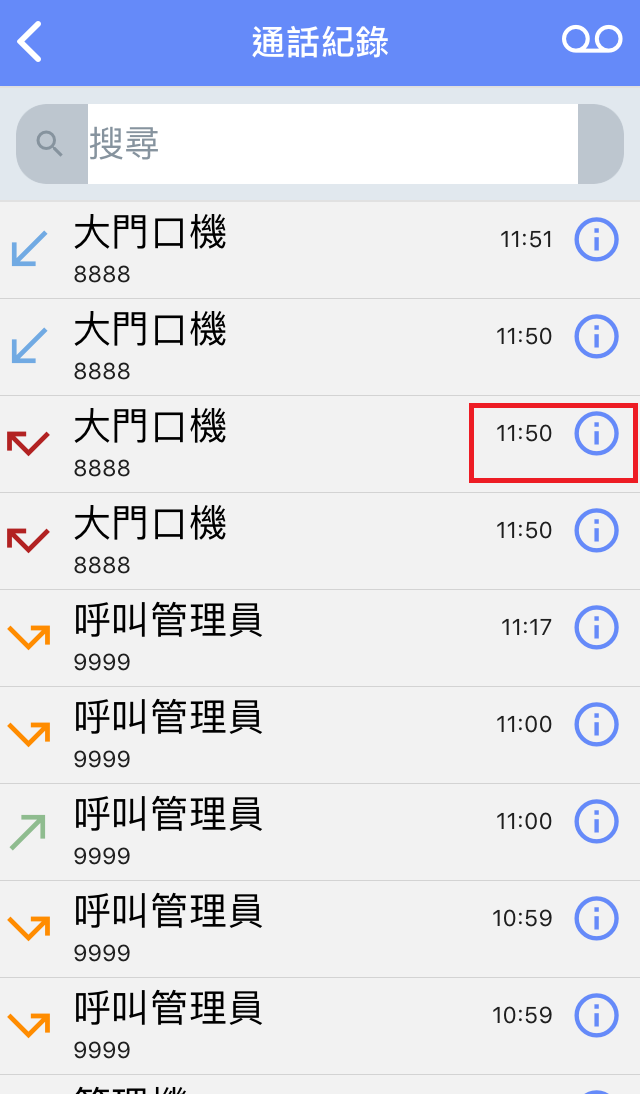Select the blue-arrow incoming 大門口機 call at 11:50

click(x=320, y=347)
